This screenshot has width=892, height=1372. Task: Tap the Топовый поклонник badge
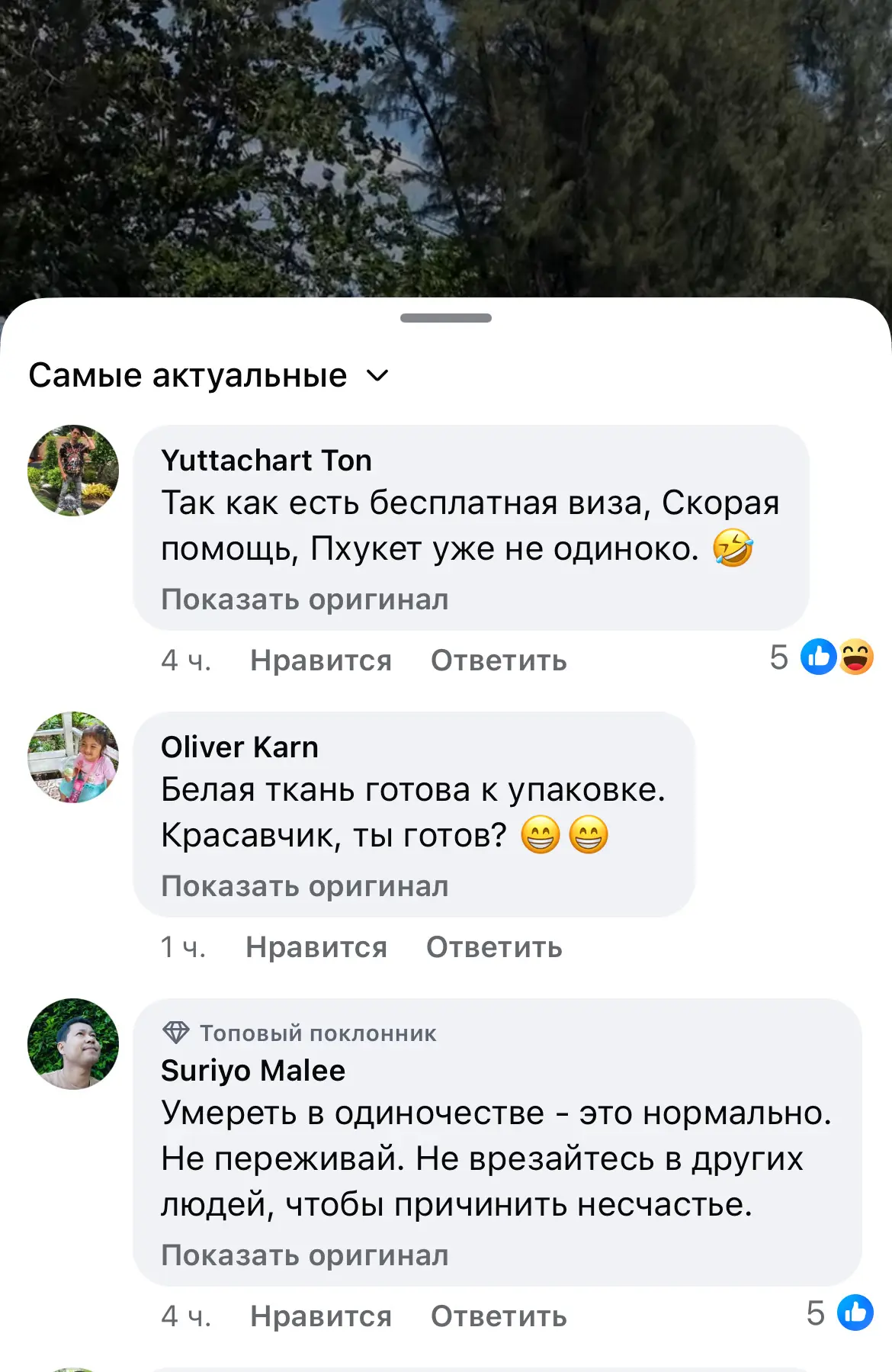pyautogui.click(x=299, y=1033)
